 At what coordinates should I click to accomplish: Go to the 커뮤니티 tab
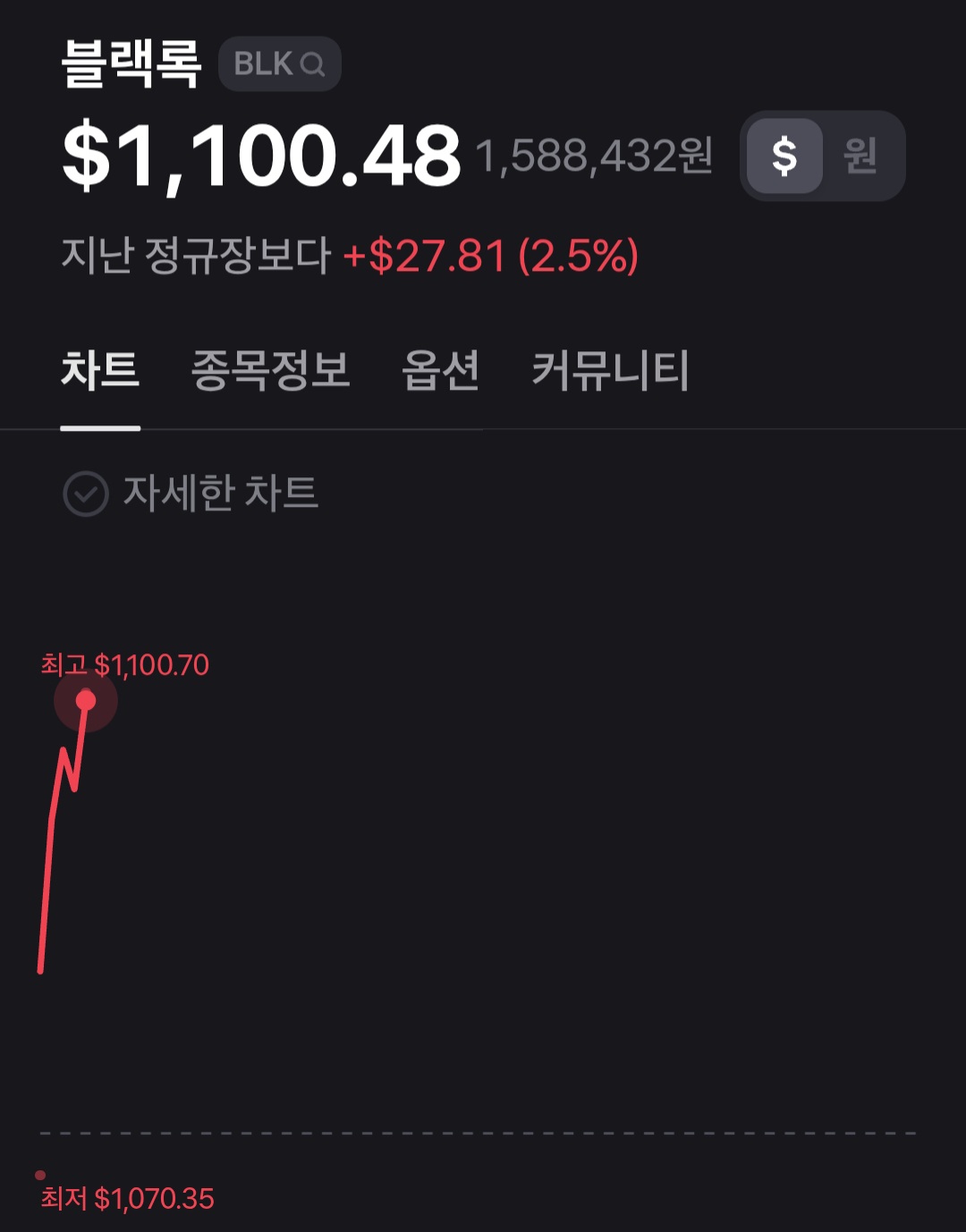click(610, 370)
